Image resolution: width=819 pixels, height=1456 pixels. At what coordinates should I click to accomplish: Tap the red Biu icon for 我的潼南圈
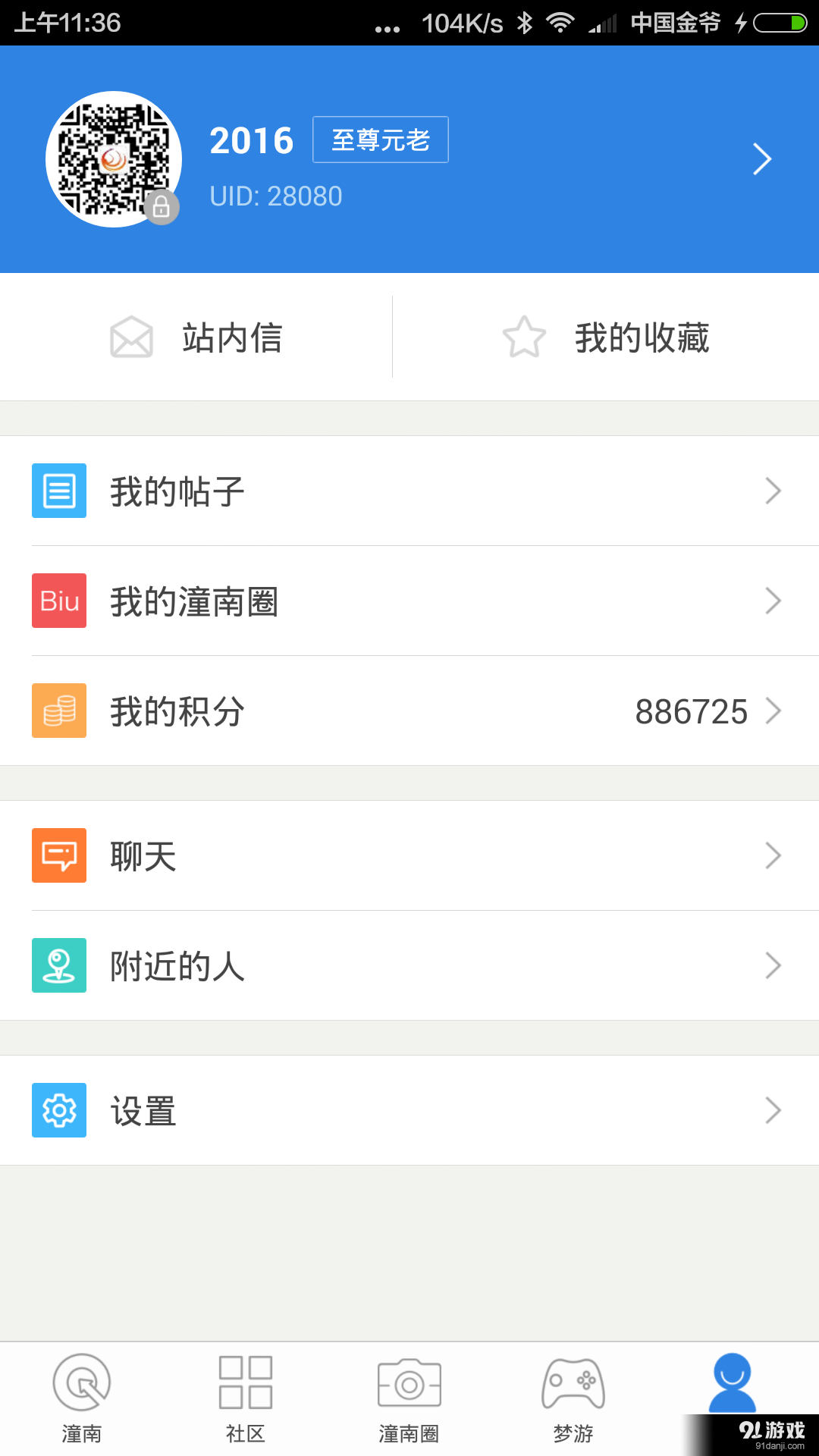(x=58, y=601)
